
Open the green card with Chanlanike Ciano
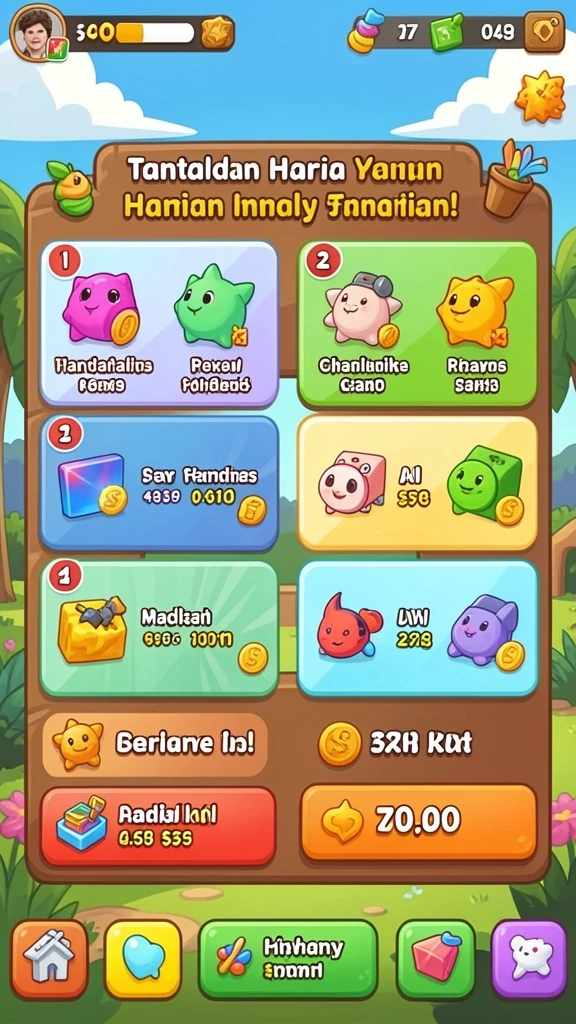(417, 324)
